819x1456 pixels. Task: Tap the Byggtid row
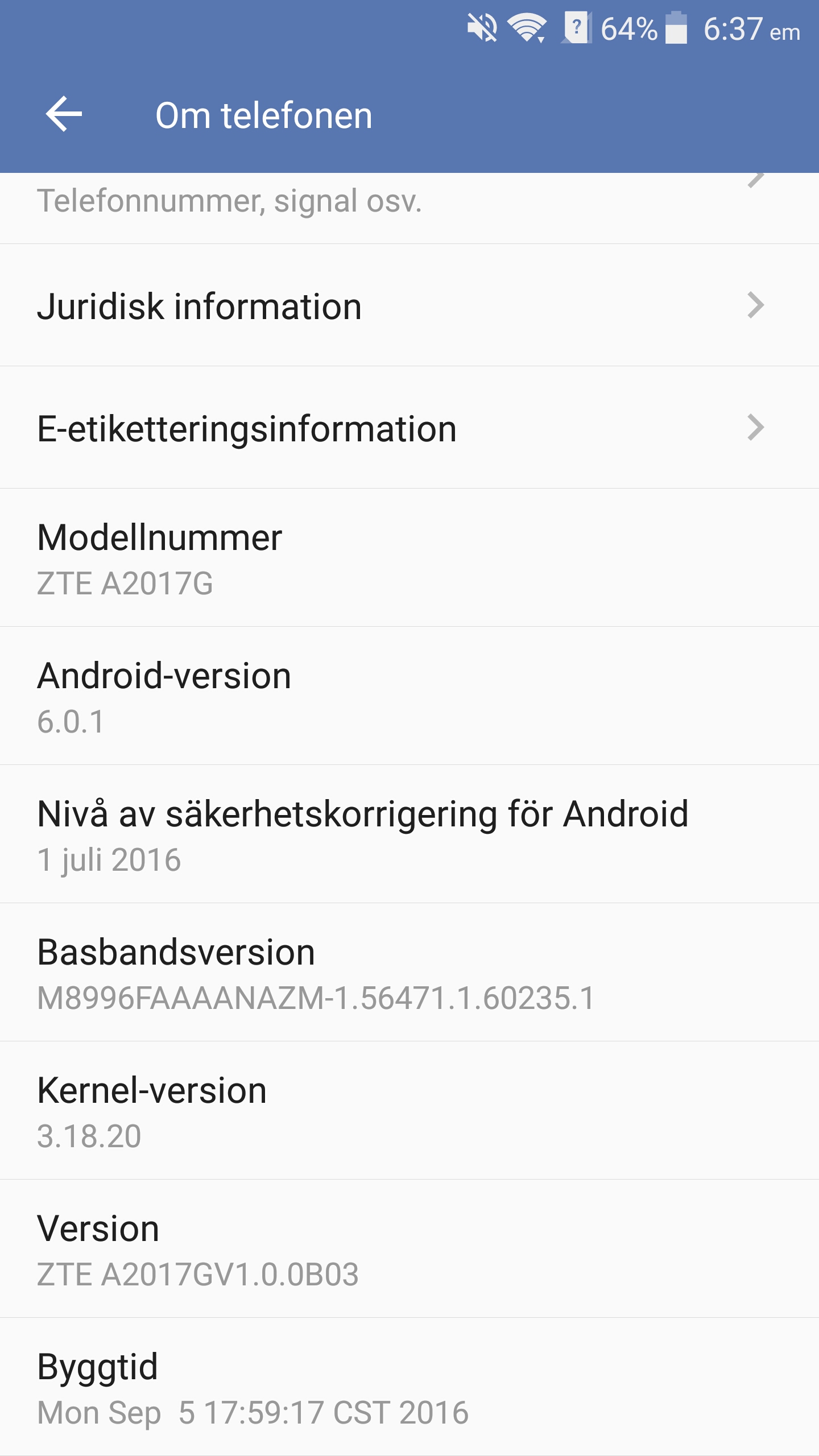click(409, 1387)
